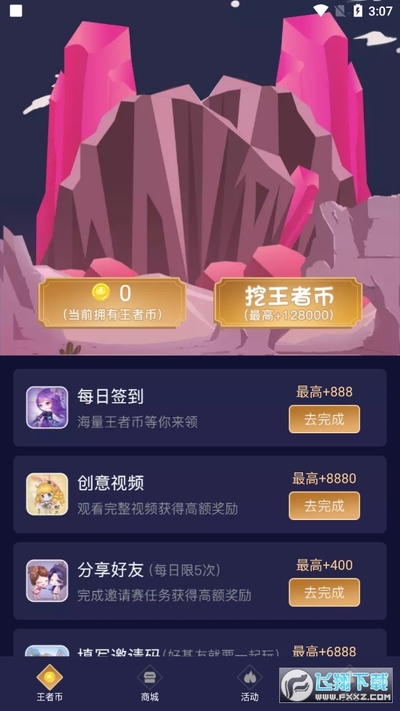Open the 分享好友 task row

click(200, 581)
